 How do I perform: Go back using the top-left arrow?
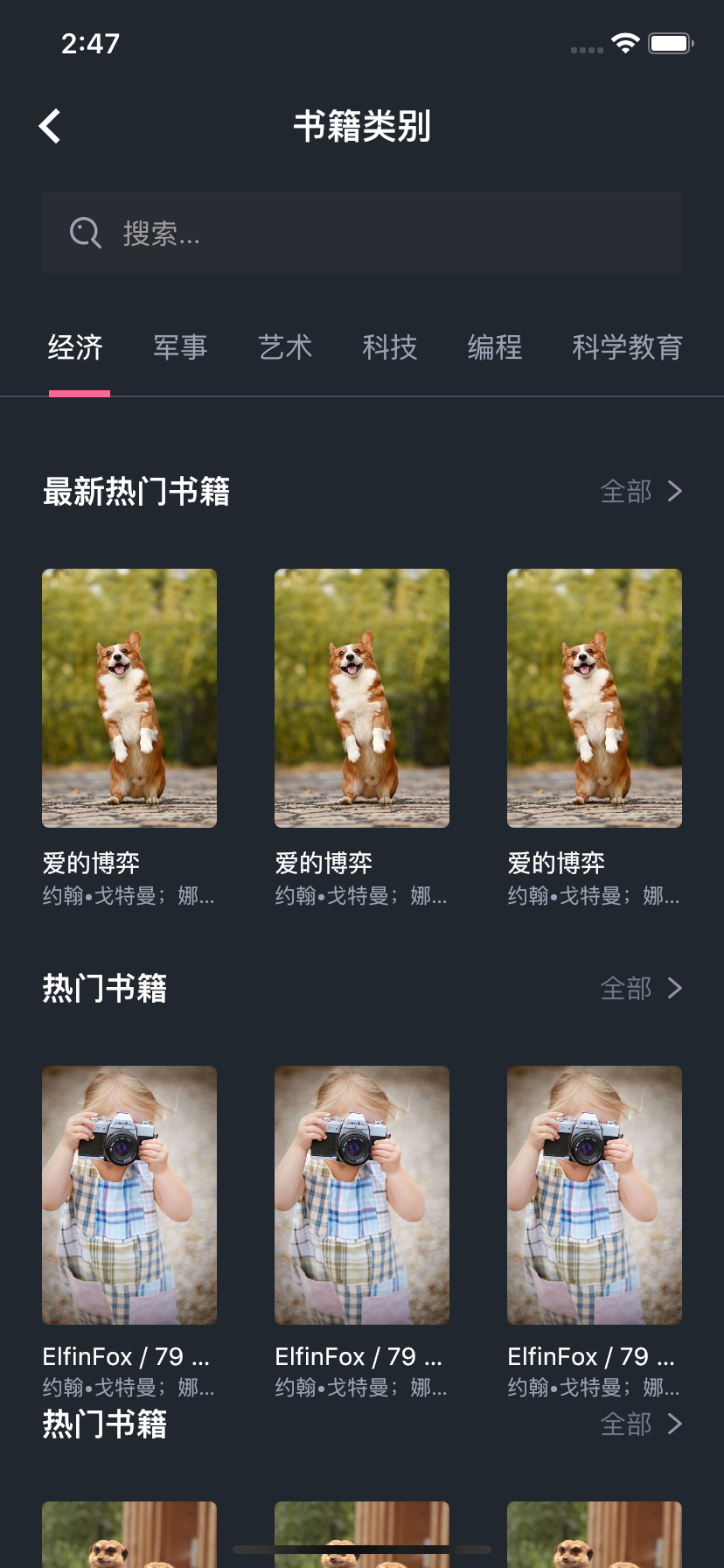click(x=50, y=126)
